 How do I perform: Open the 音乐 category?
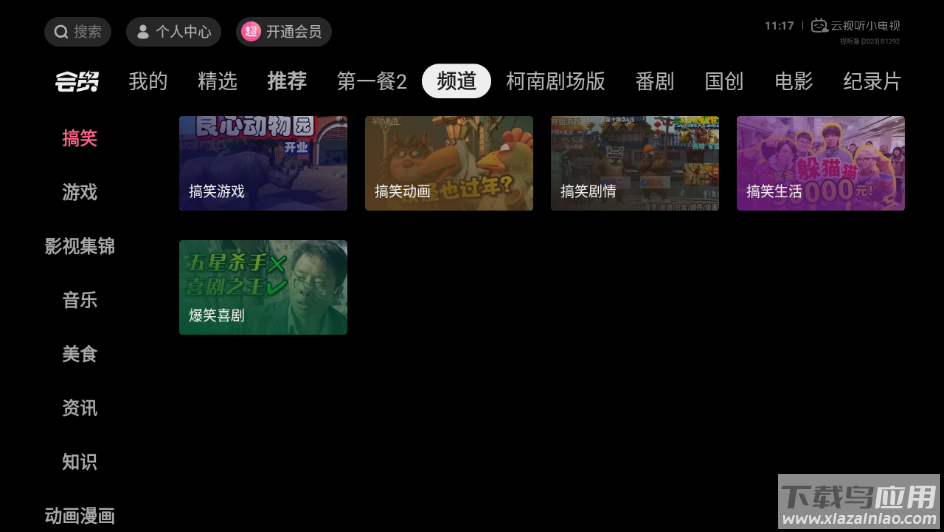pyautogui.click(x=80, y=300)
